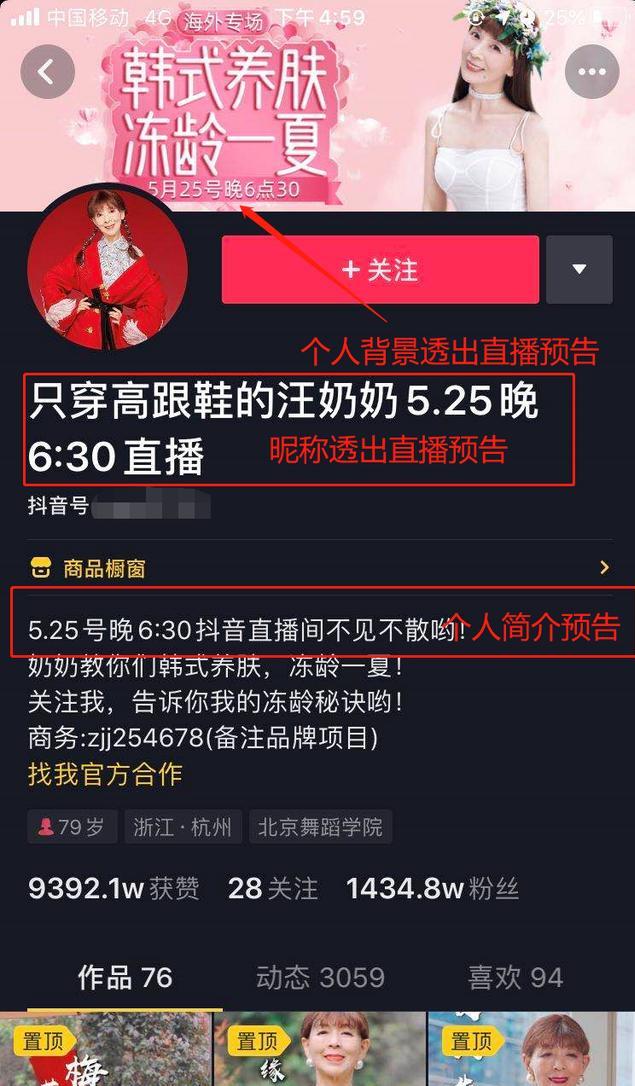Go back using the top-left arrow

(x=48, y=71)
